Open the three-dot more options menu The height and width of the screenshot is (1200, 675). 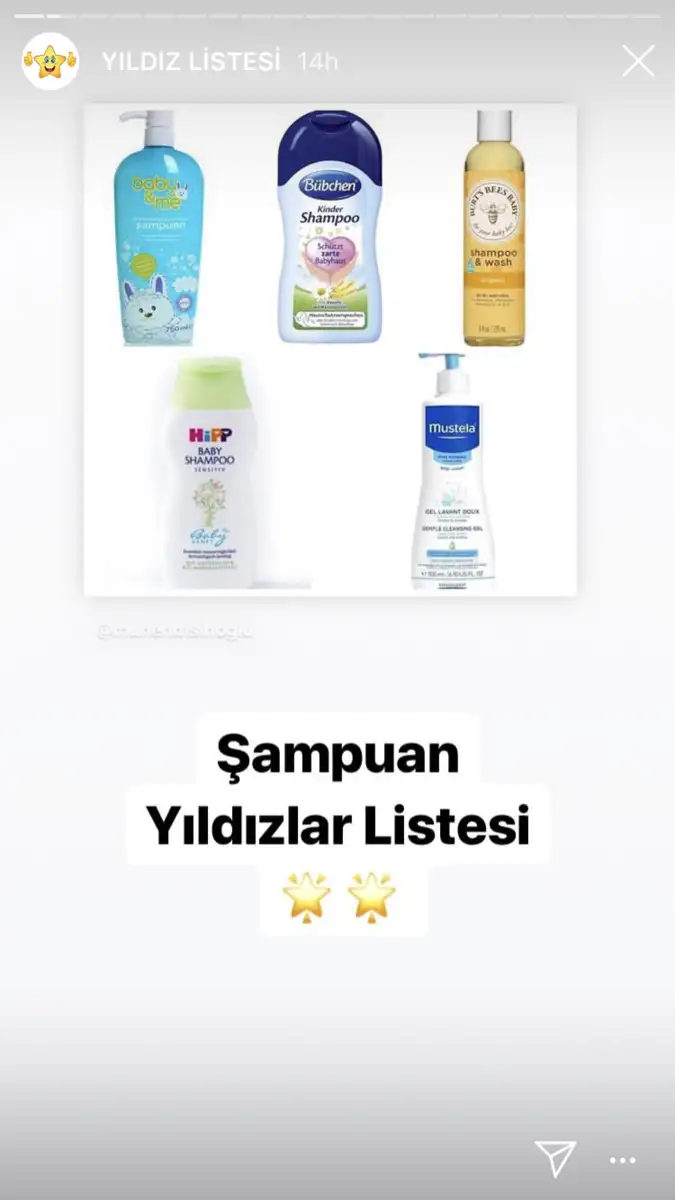[x=623, y=1161]
